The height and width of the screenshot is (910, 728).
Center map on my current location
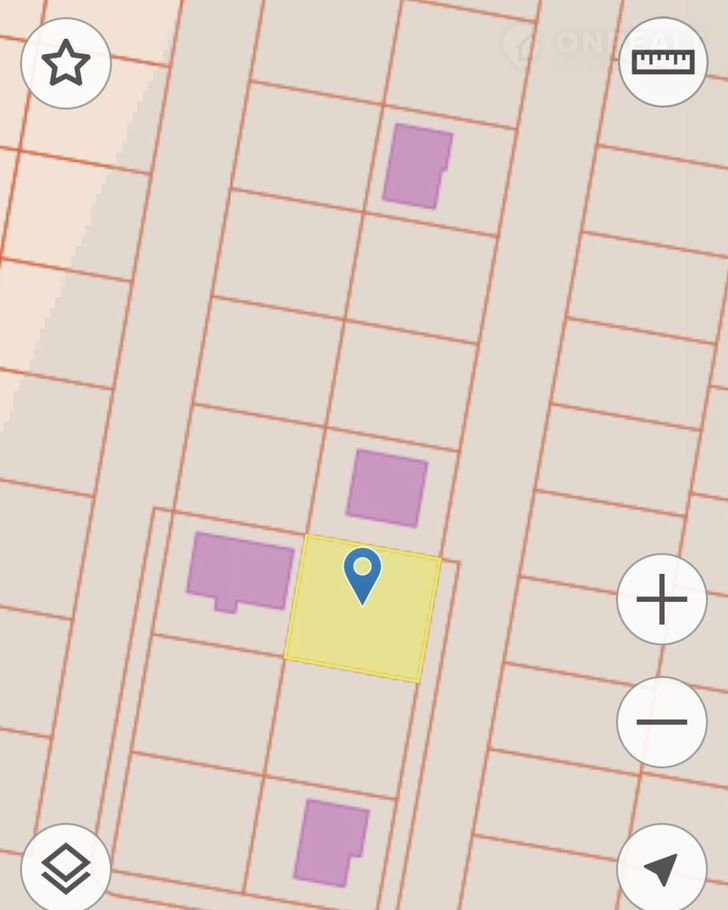coord(662,868)
